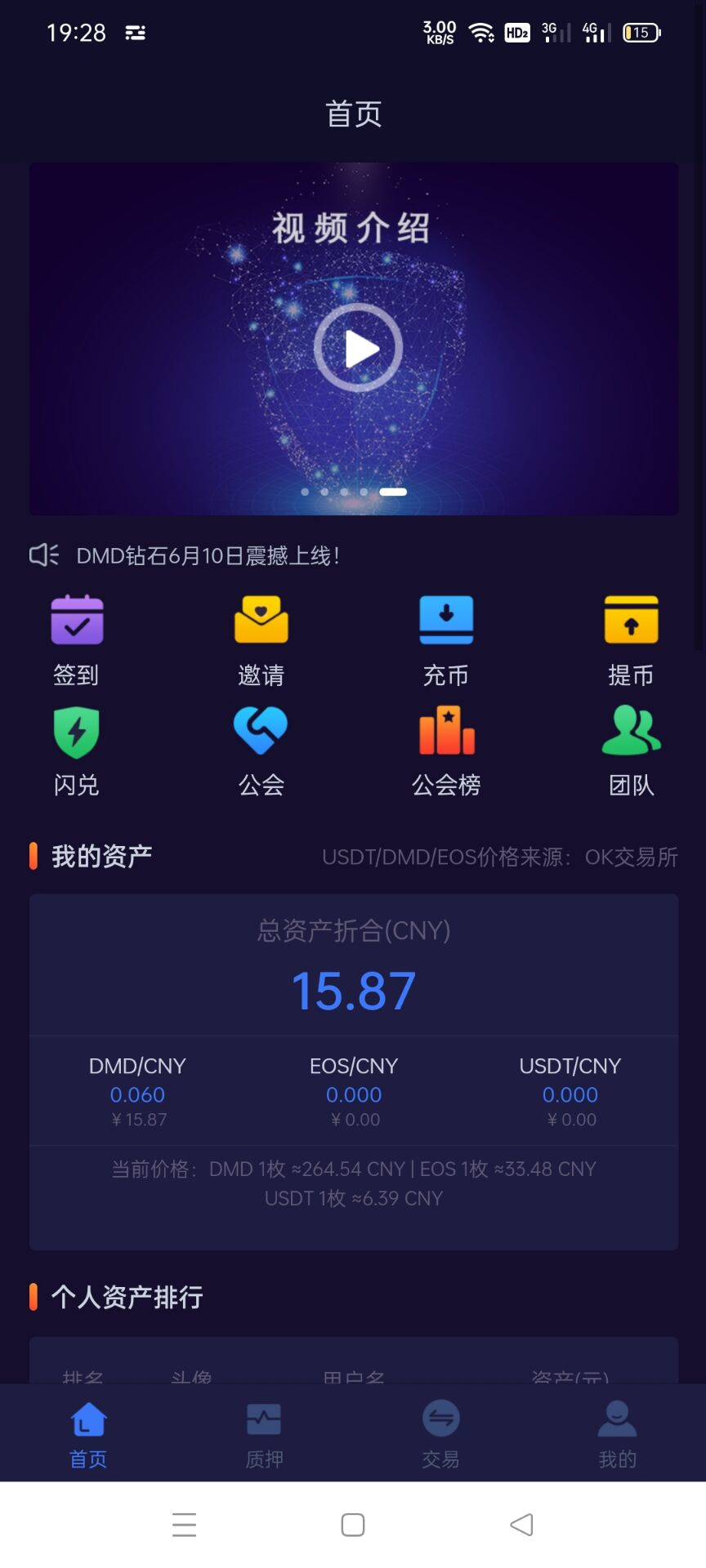
Task: Switch to the 质押 tab
Action: tap(264, 1434)
